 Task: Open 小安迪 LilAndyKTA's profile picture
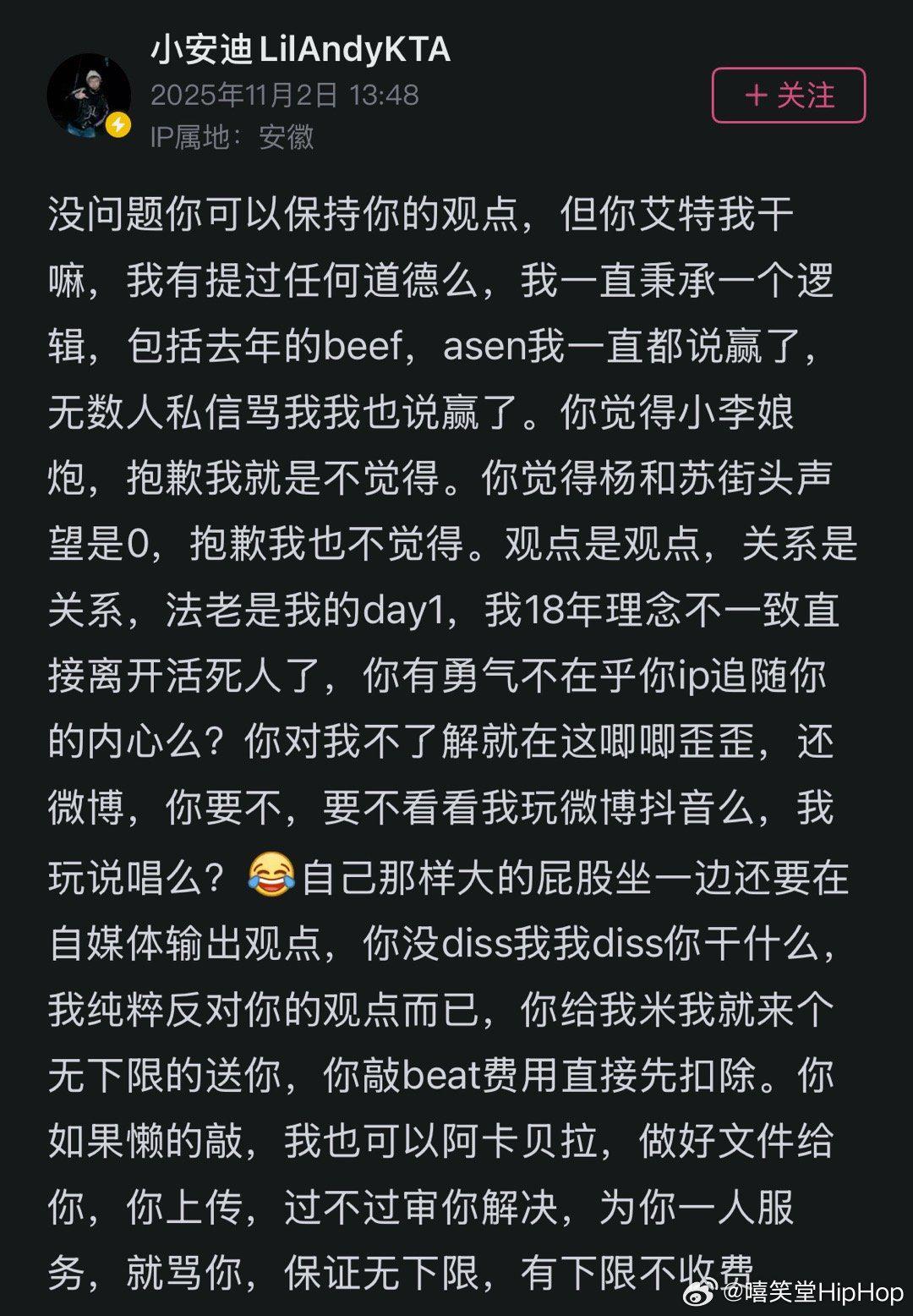tap(88, 95)
